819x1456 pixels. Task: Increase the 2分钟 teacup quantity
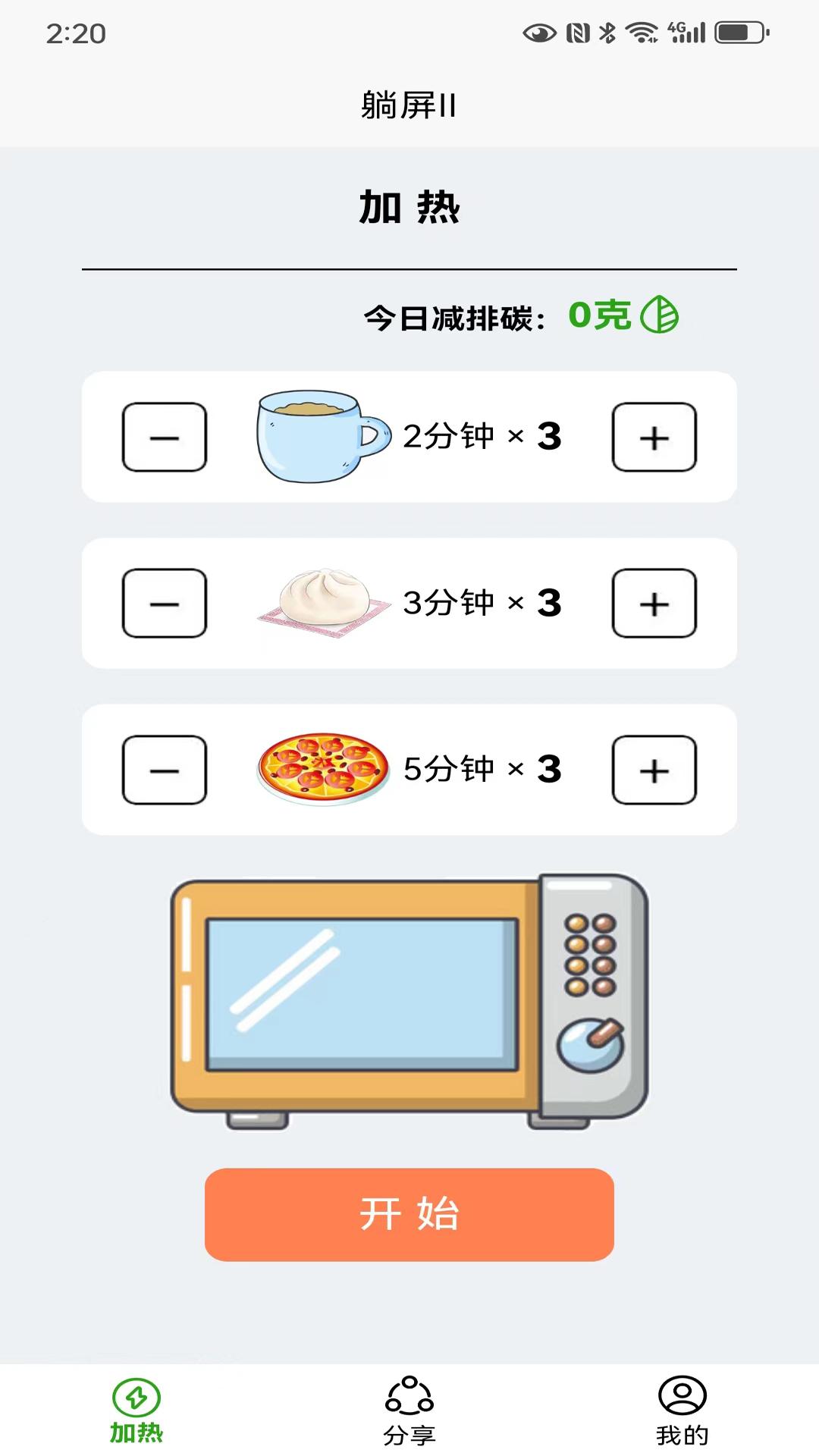point(654,438)
